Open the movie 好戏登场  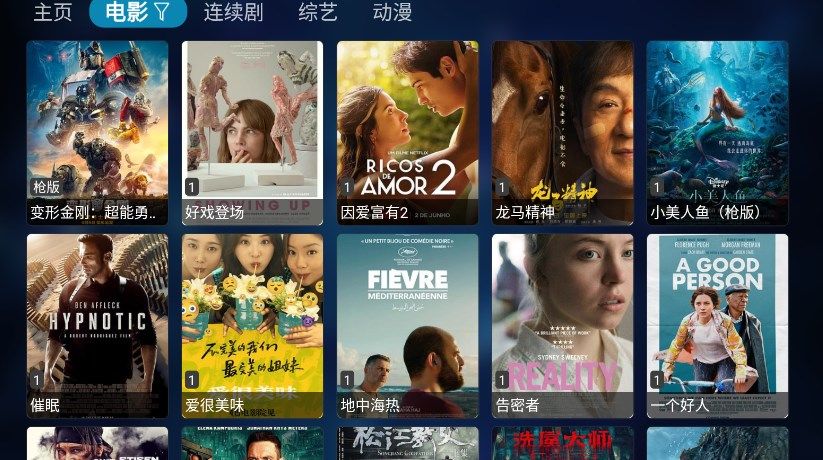pos(252,132)
